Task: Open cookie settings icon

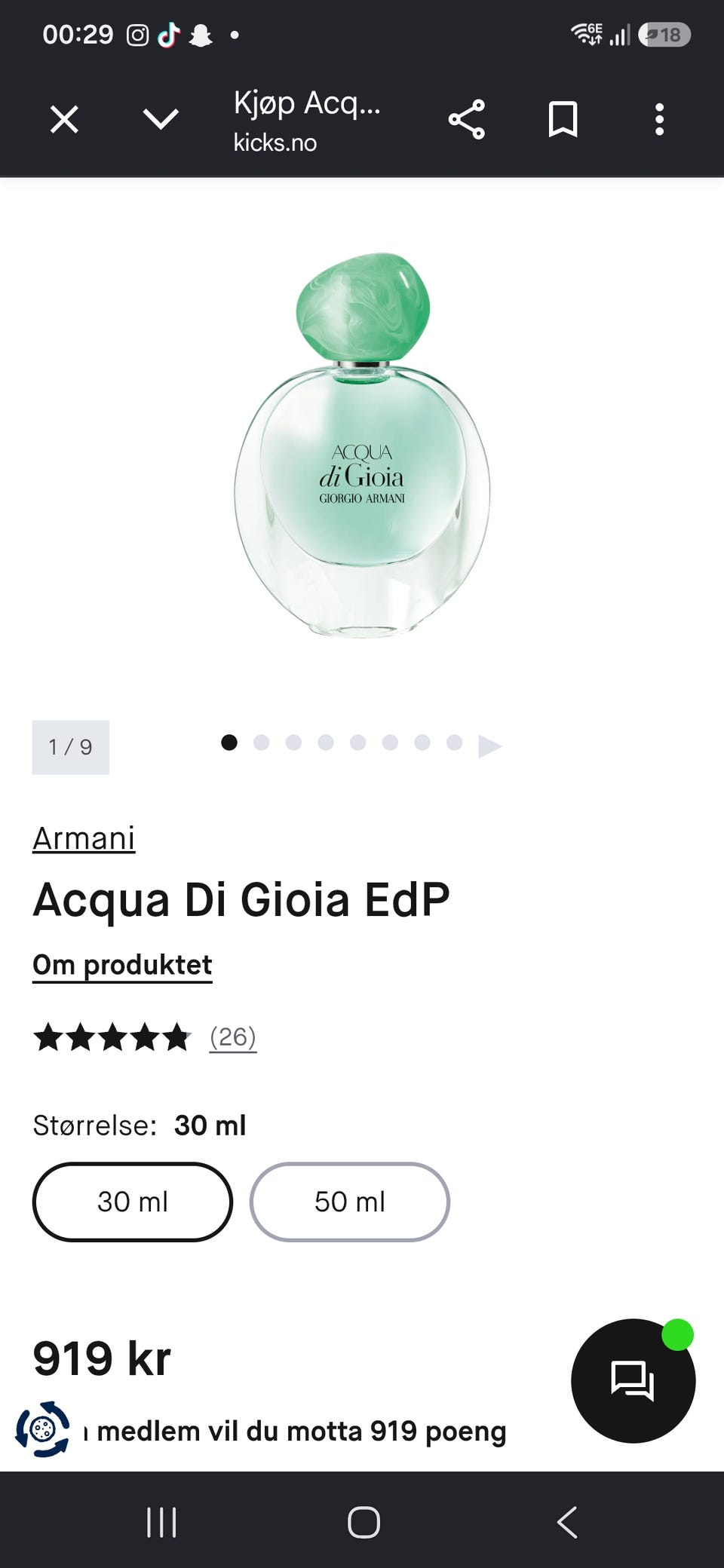Action: (43, 1429)
